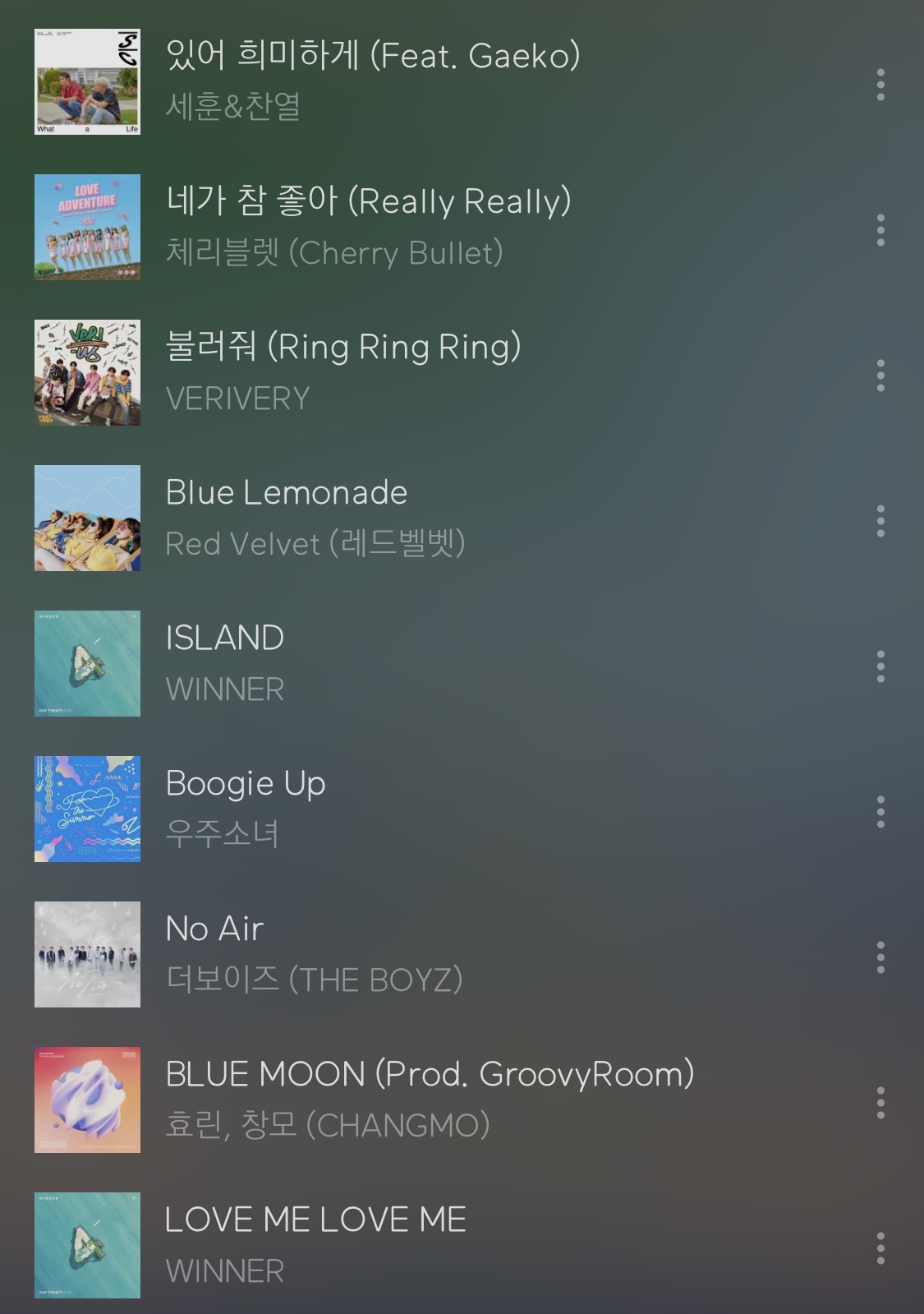Open three-dot menu for Blue Lemonade
The image size is (924, 1314).
(880, 521)
